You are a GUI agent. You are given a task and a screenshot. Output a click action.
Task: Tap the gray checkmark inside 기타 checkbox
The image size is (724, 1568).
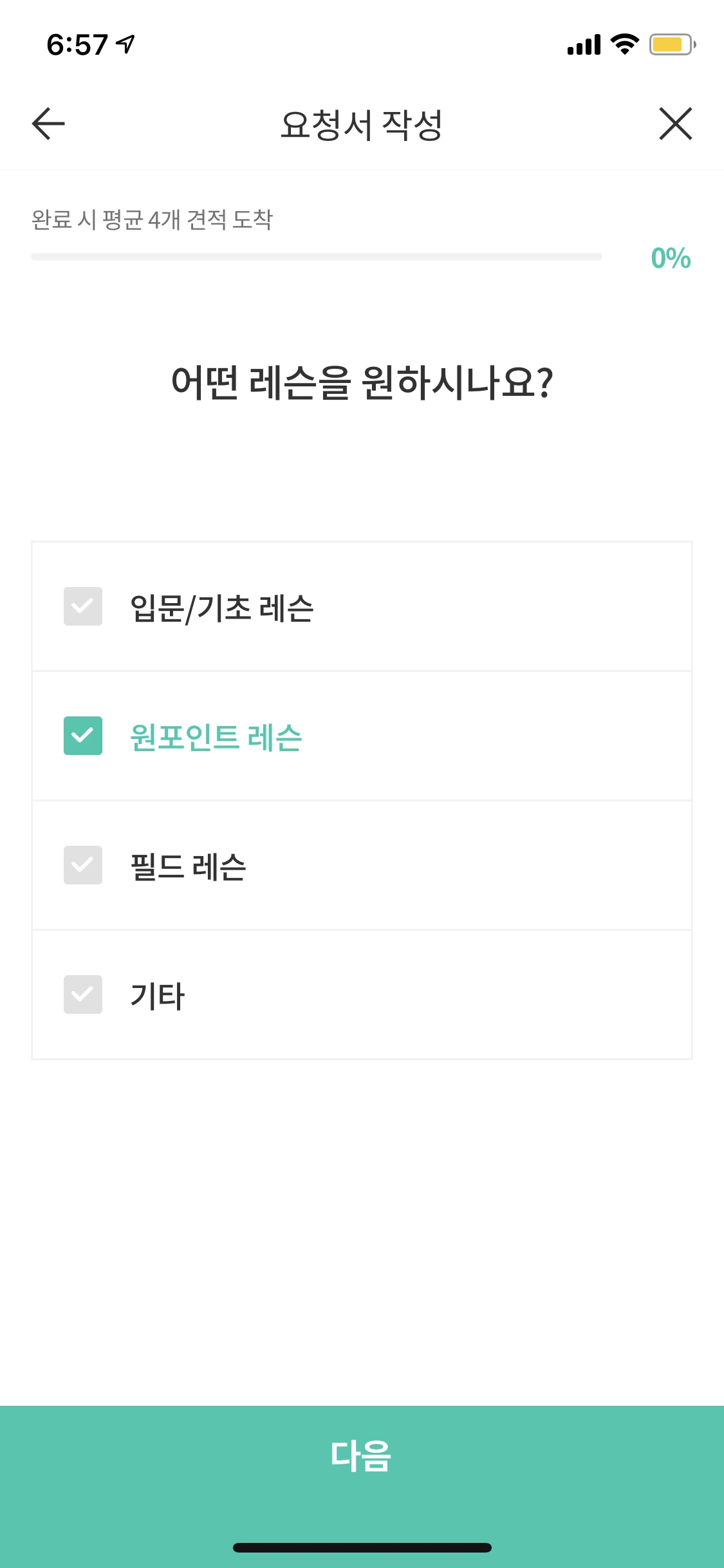pos(82,994)
